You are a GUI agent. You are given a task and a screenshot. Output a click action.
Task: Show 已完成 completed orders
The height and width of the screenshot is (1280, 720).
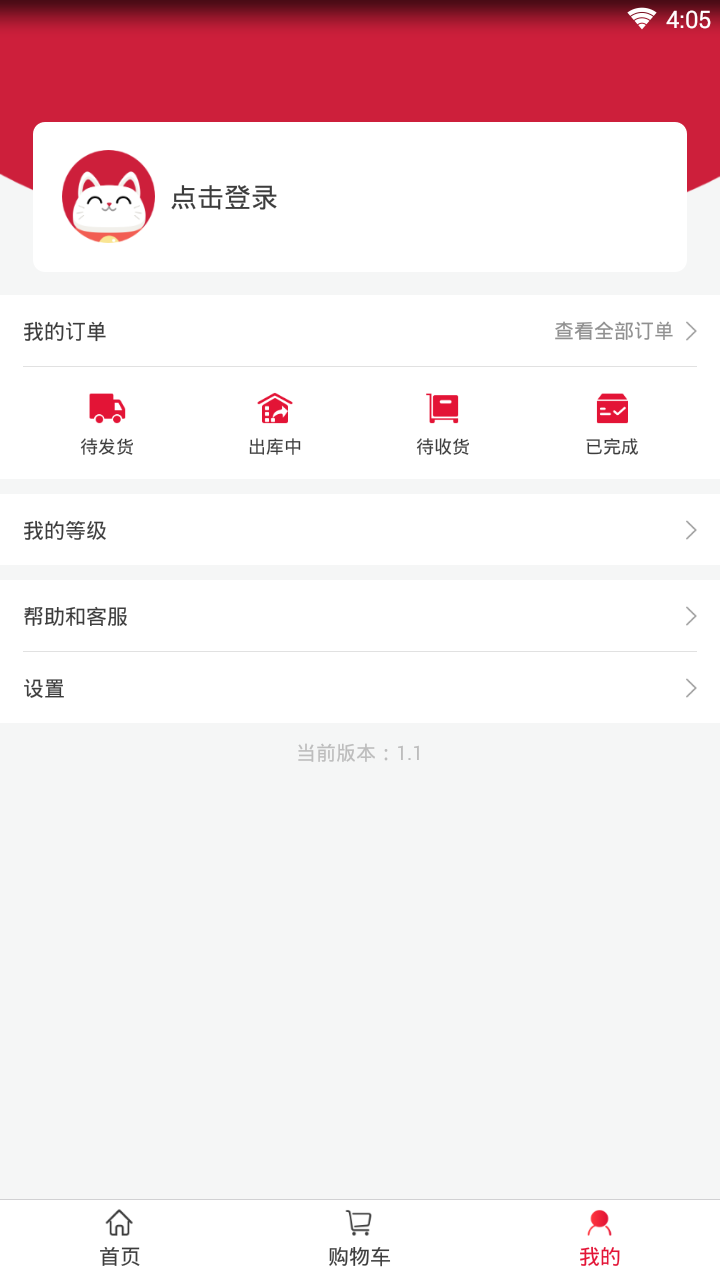point(612,423)
